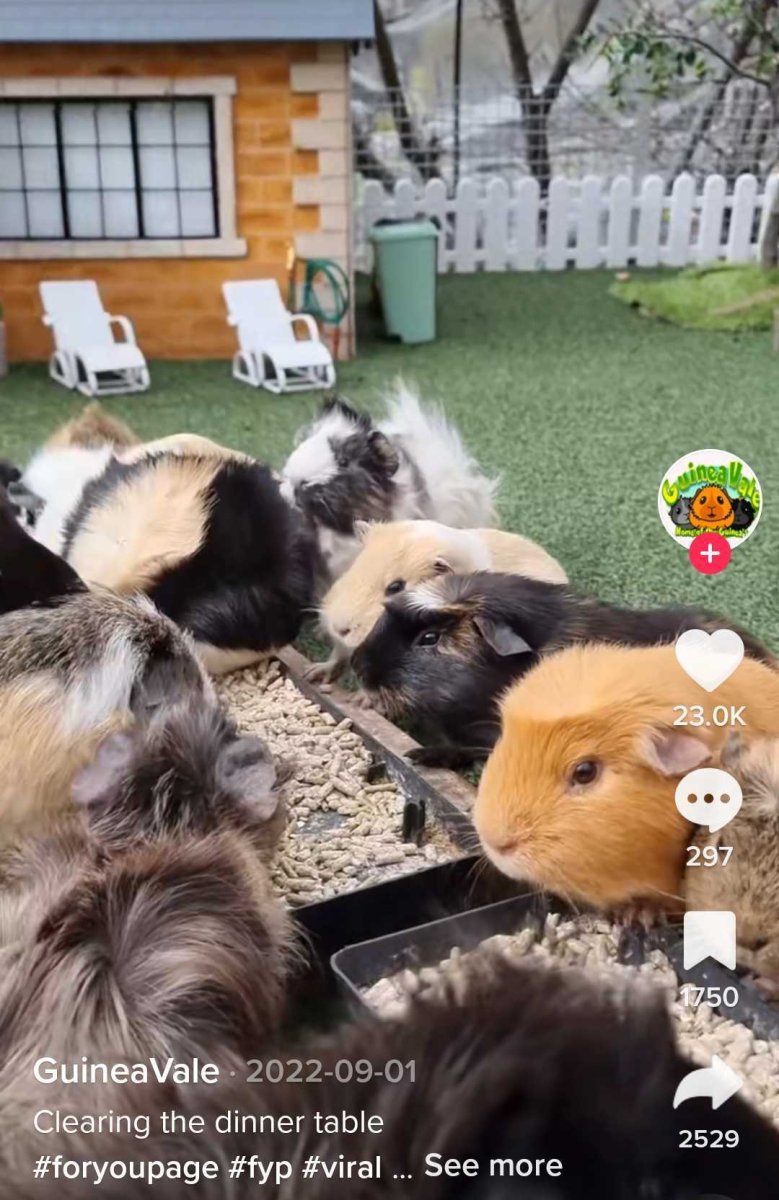
Task: Open the #foryoupage hashtag
Action: click(125, 1167)
